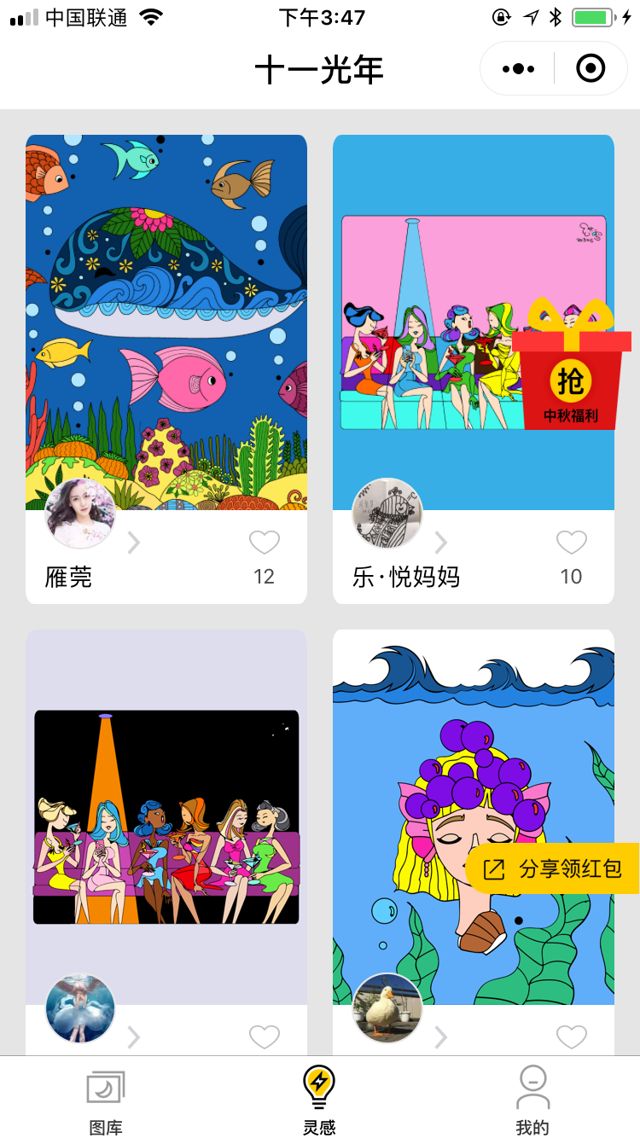Go to the 我的 tab
This screenshot has height=1138, width=640.
click(532, 1100)
